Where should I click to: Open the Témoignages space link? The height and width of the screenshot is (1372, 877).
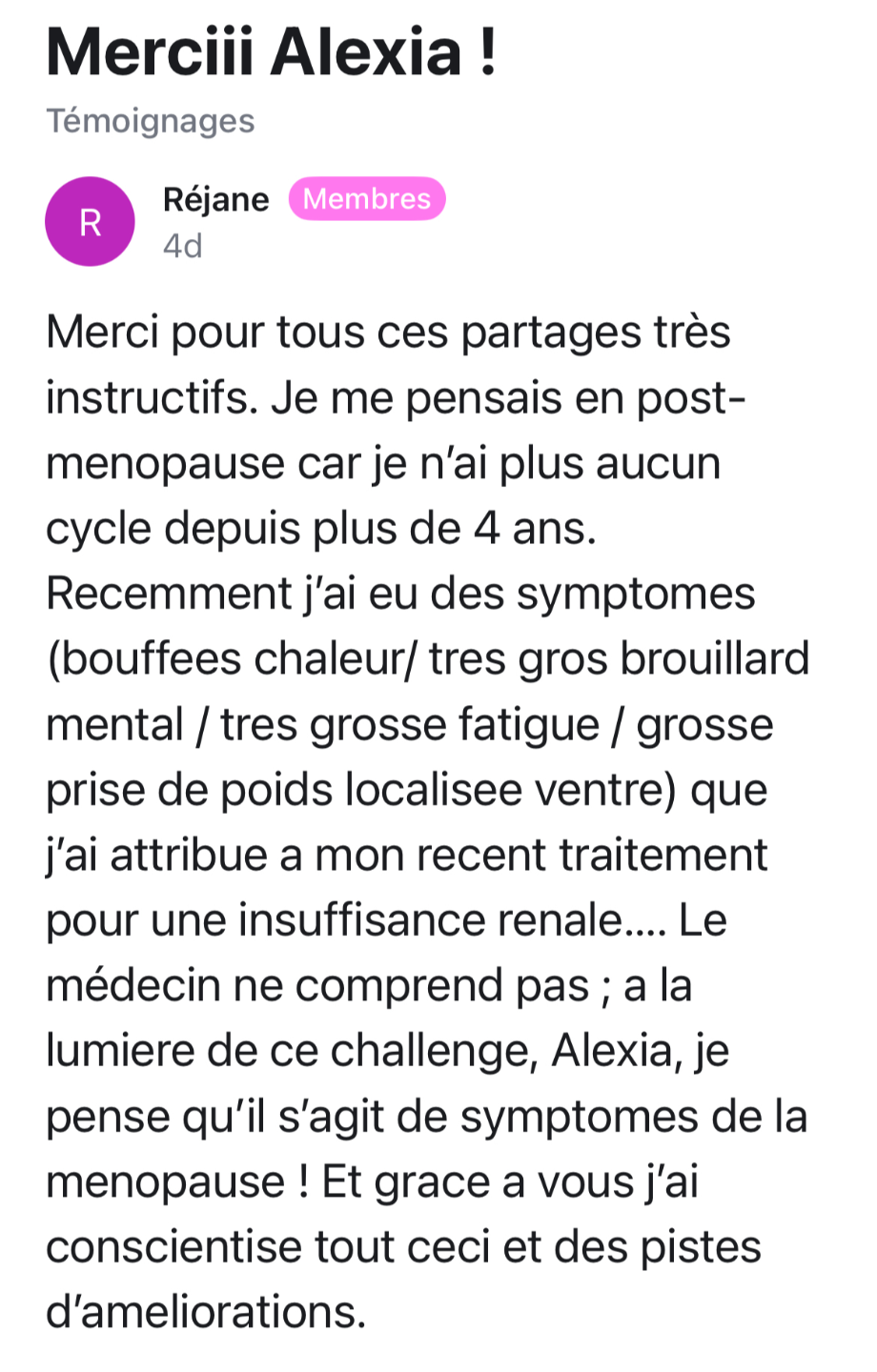tap(151, 121)
